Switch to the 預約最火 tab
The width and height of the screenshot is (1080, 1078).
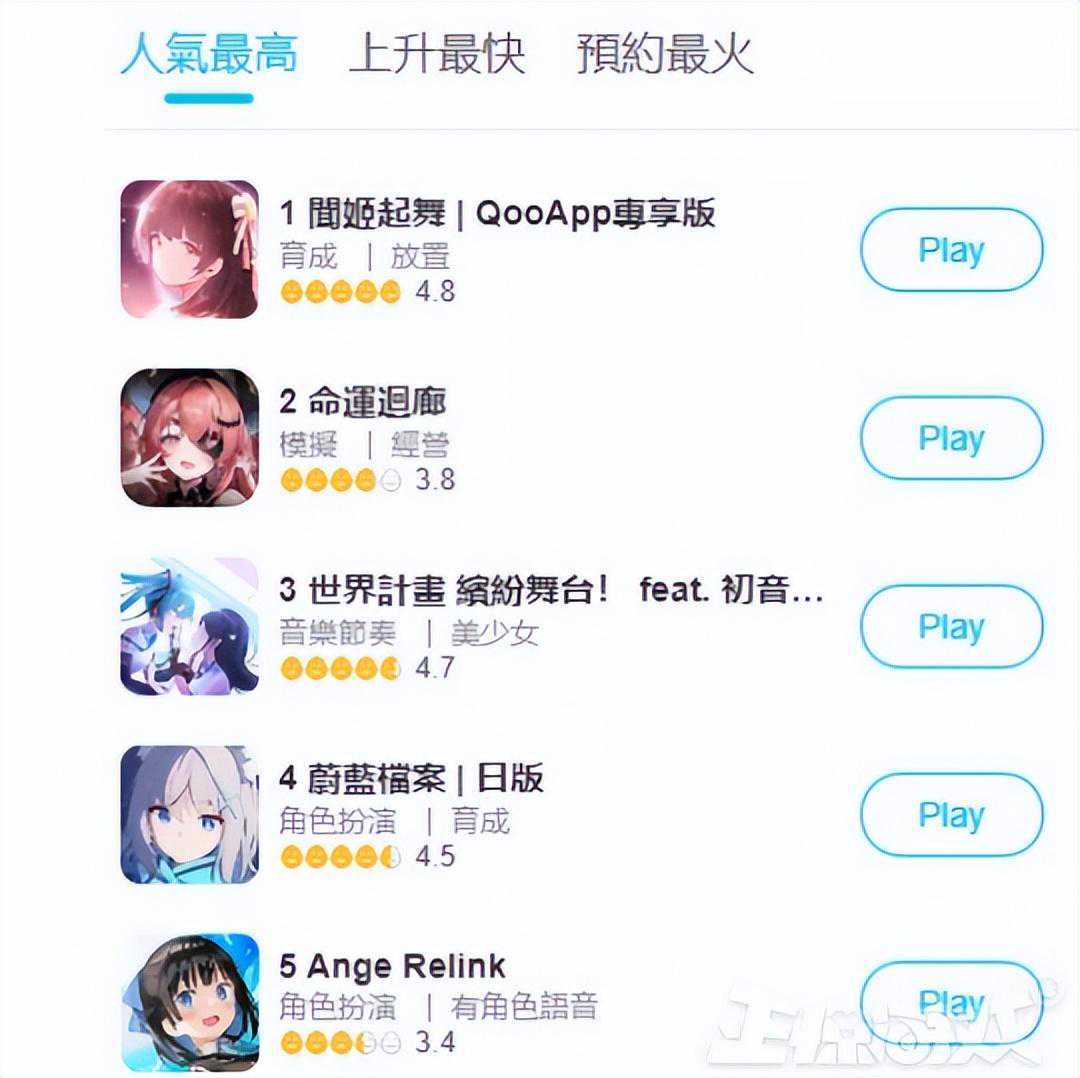(664, 53)
